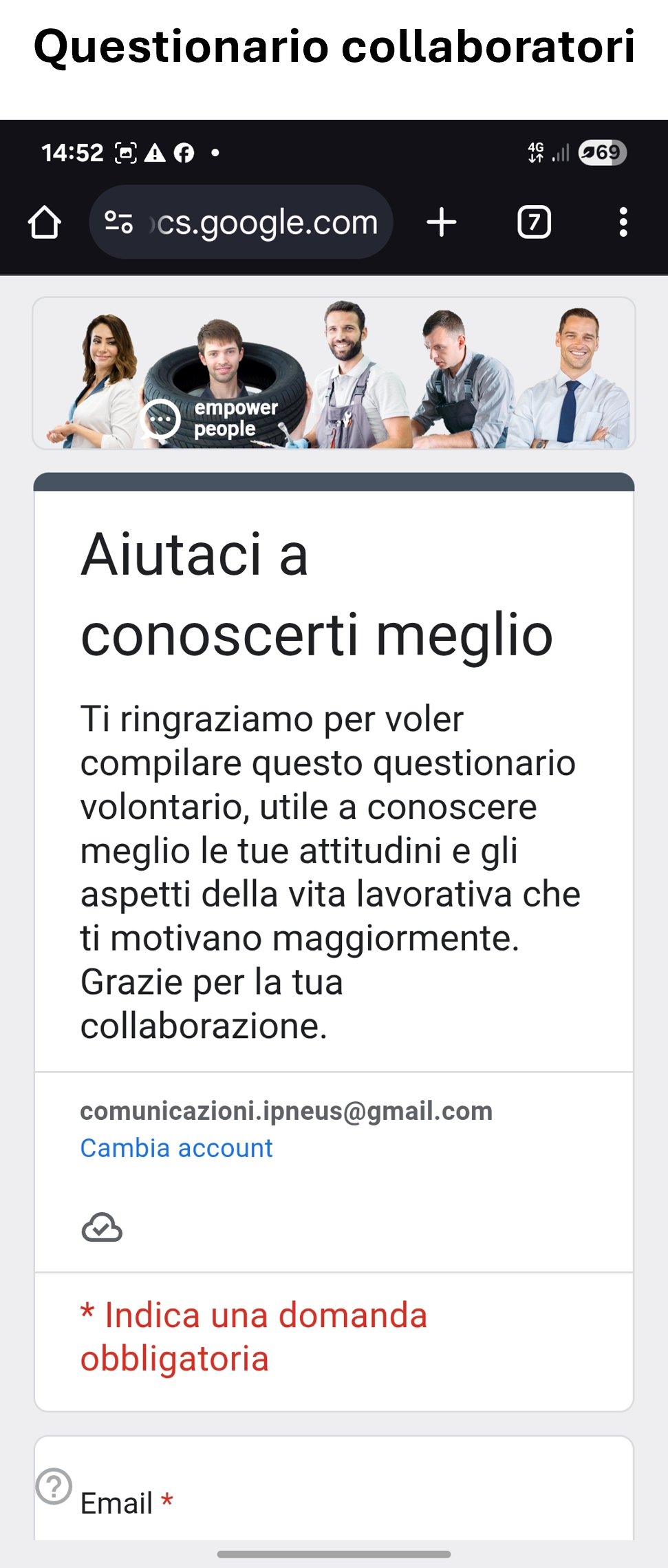Viewport: 668px width, 1568px height.
Task: Open the help question mark icon
Action: coord(54,1485)
